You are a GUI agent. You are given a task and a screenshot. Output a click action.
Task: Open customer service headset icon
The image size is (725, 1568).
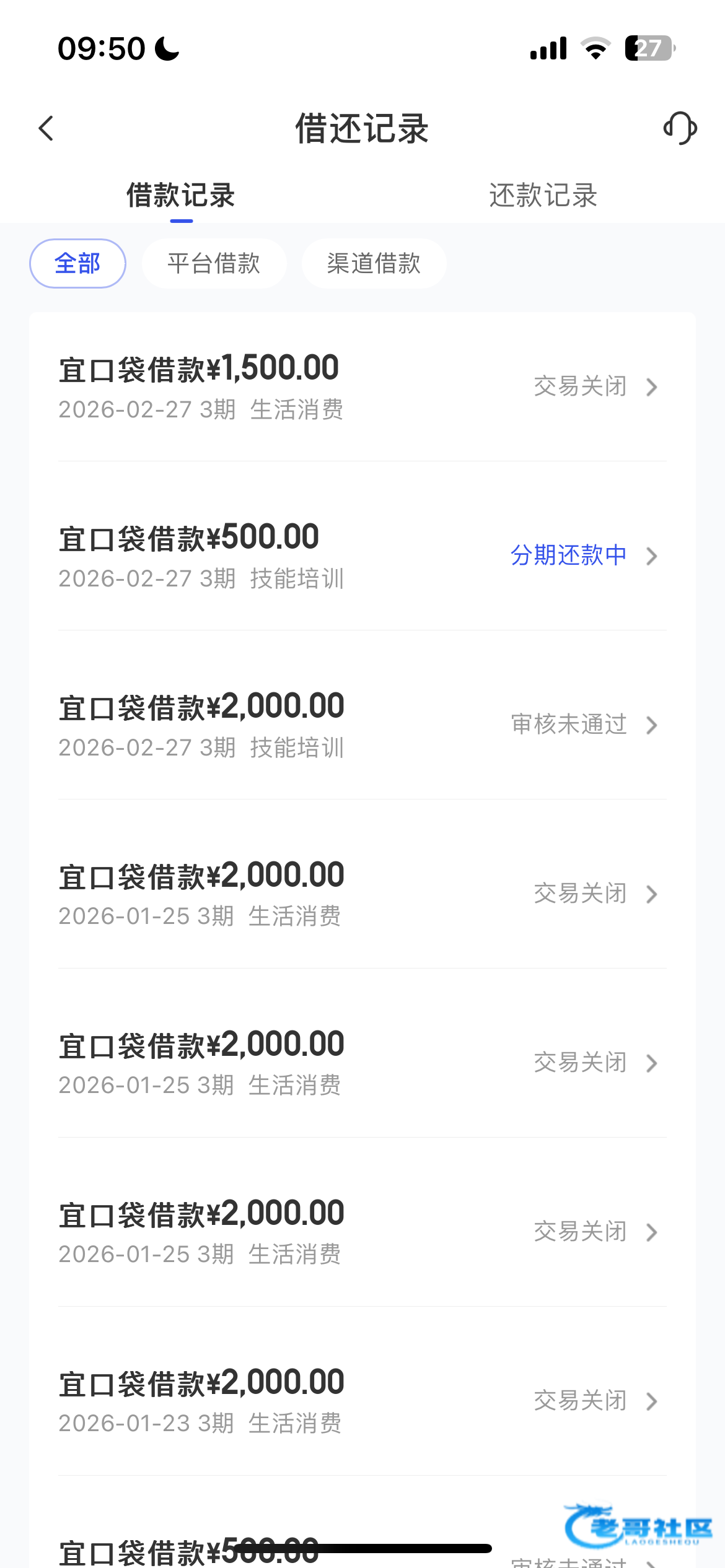point(680,128)
